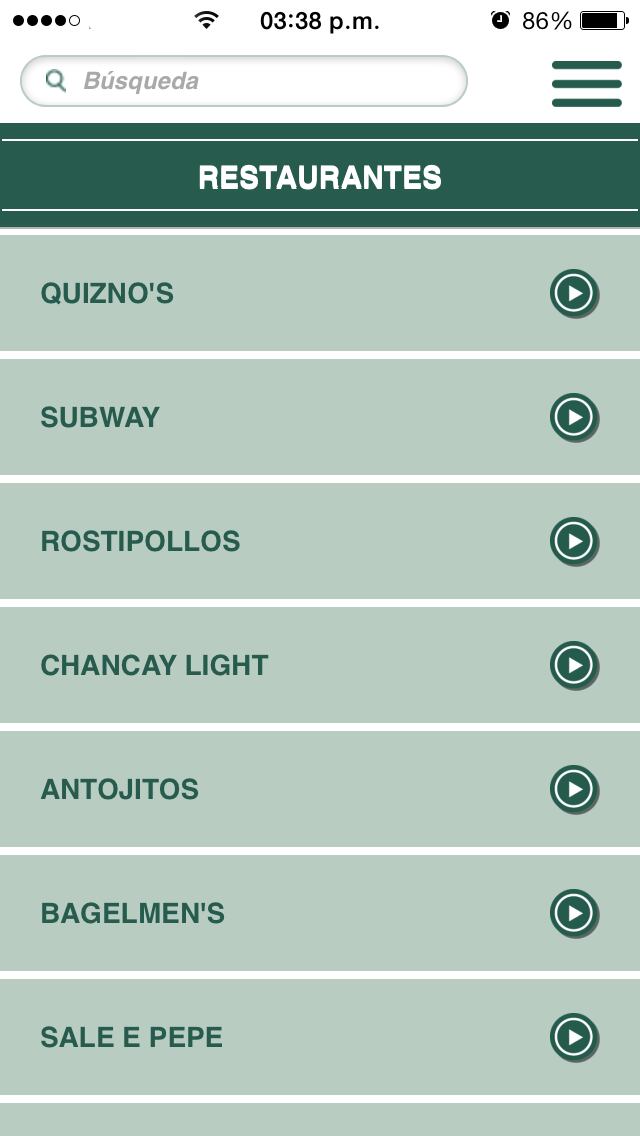
Task: Open Bagelmen's restaurant row
Action: pyautogui.click(x=320, y=913)
